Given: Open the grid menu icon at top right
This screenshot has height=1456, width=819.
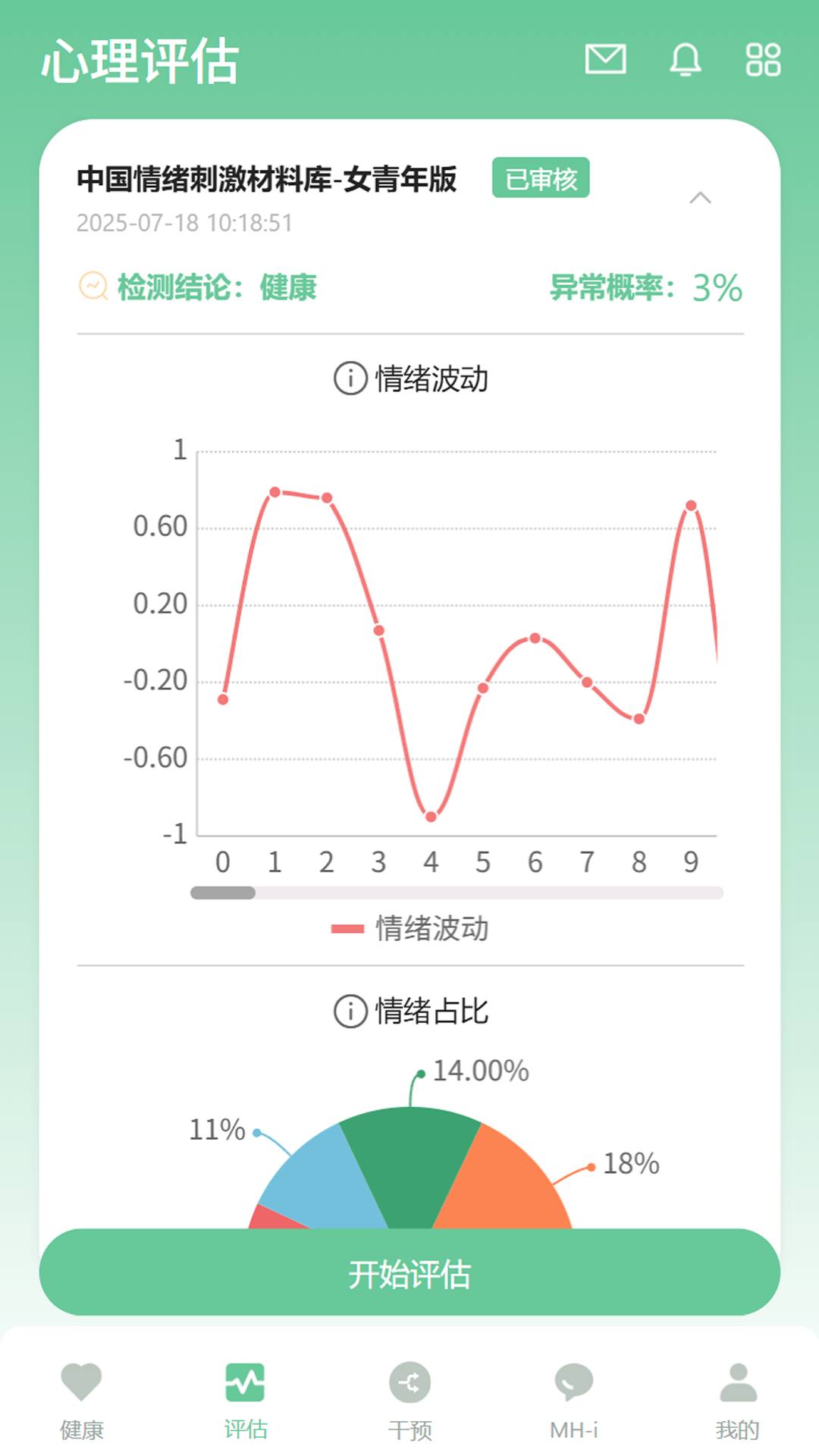Looking at the screenshot, I should [x=763, y=61].
